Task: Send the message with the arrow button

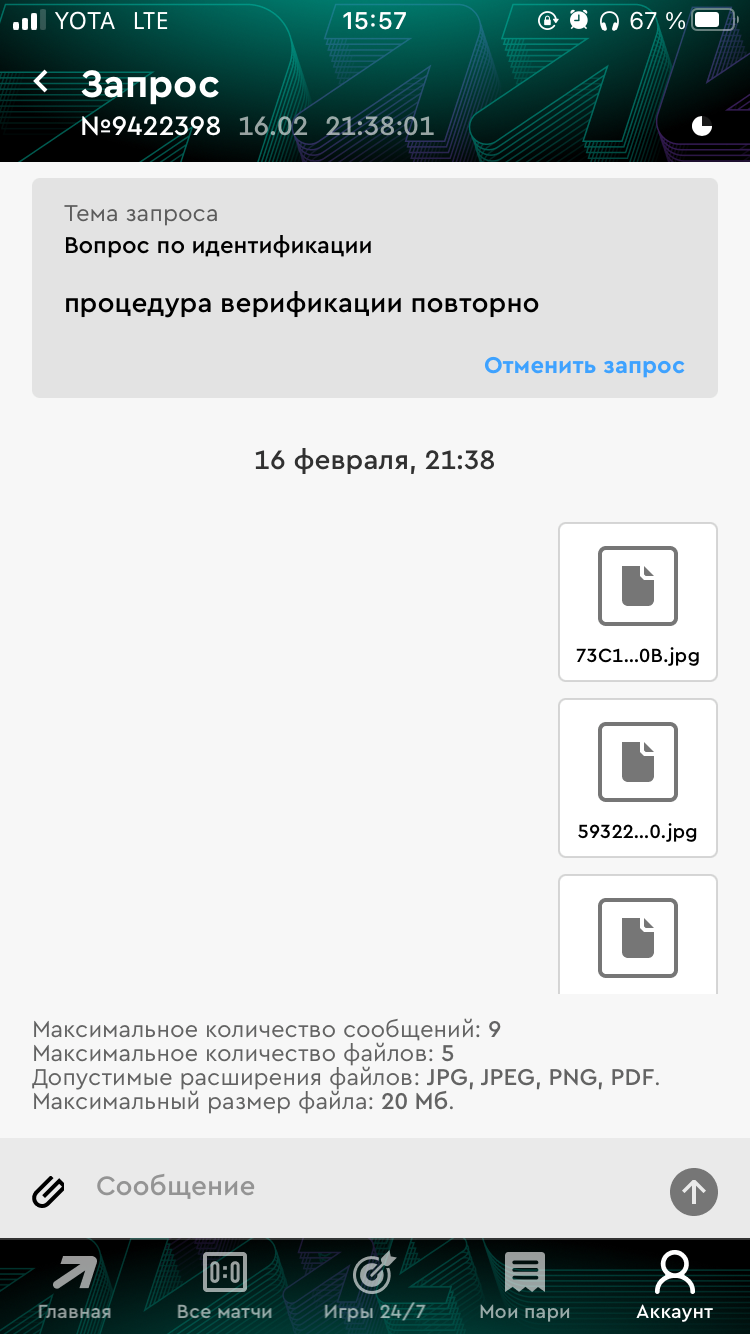Action: (x=693, y=1191)
